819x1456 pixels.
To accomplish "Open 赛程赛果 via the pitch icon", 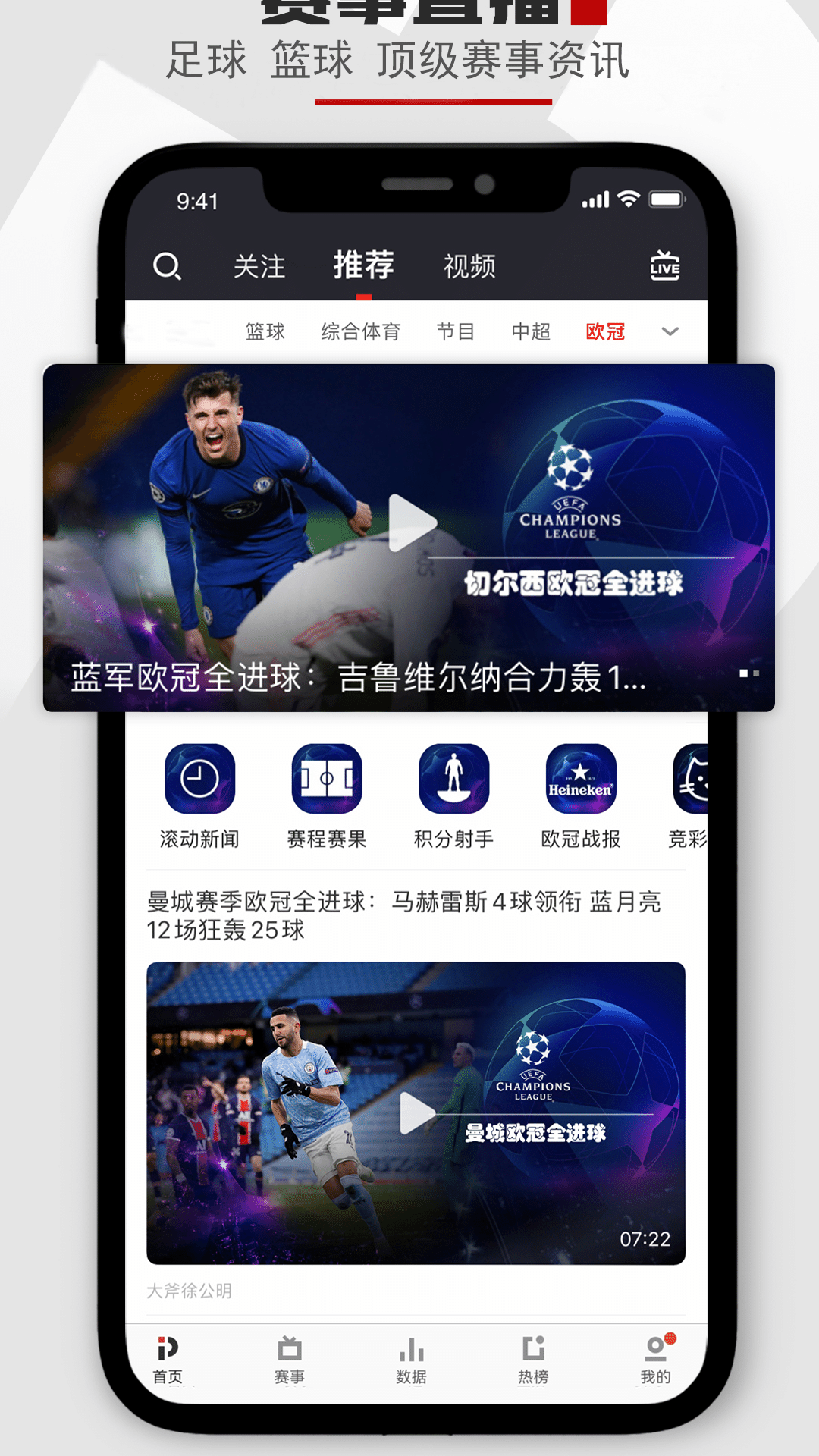I will tap(326, 779).
